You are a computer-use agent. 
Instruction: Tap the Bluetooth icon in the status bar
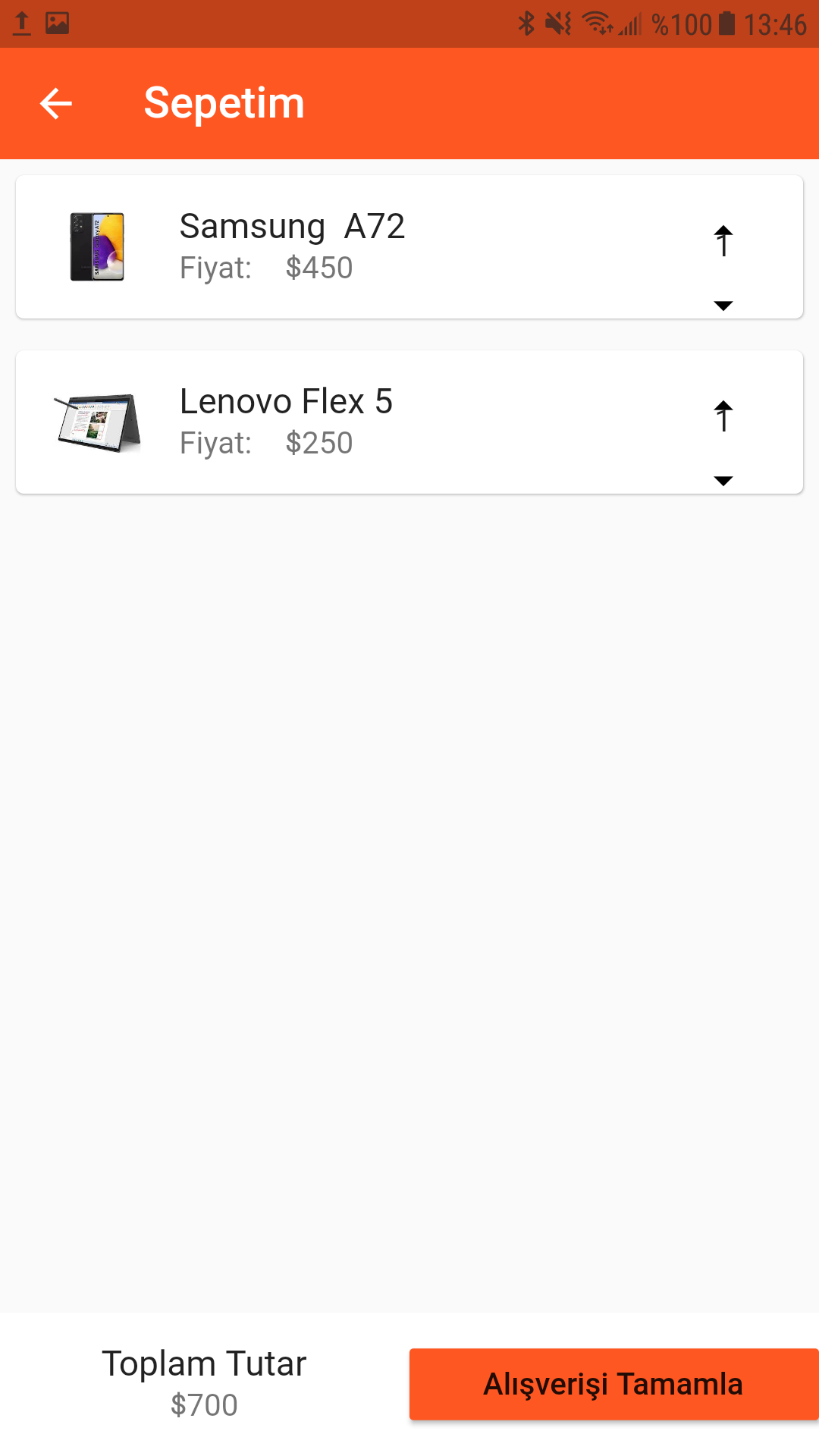tap(525, 24)
